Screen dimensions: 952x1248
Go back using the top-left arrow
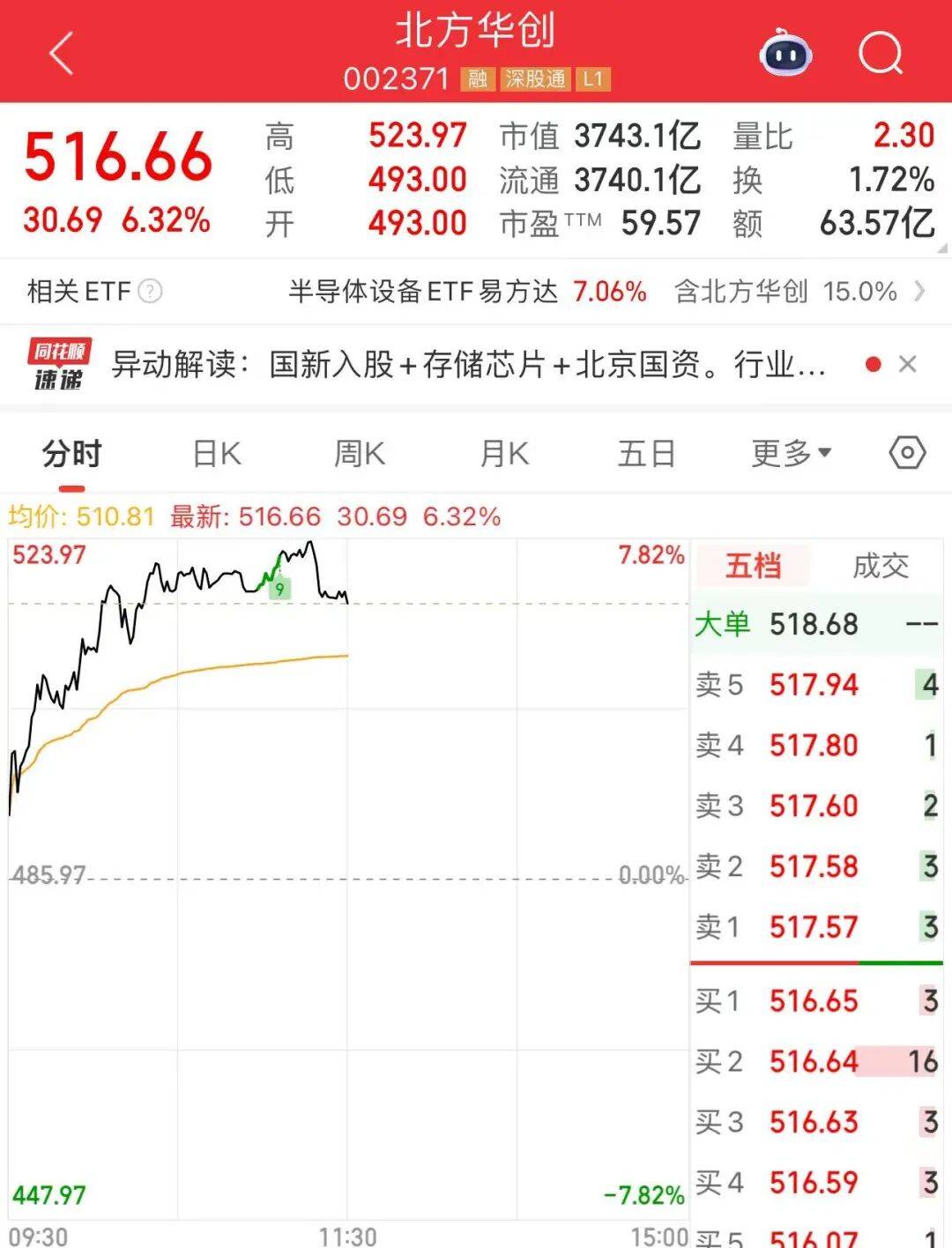point(61,54)
